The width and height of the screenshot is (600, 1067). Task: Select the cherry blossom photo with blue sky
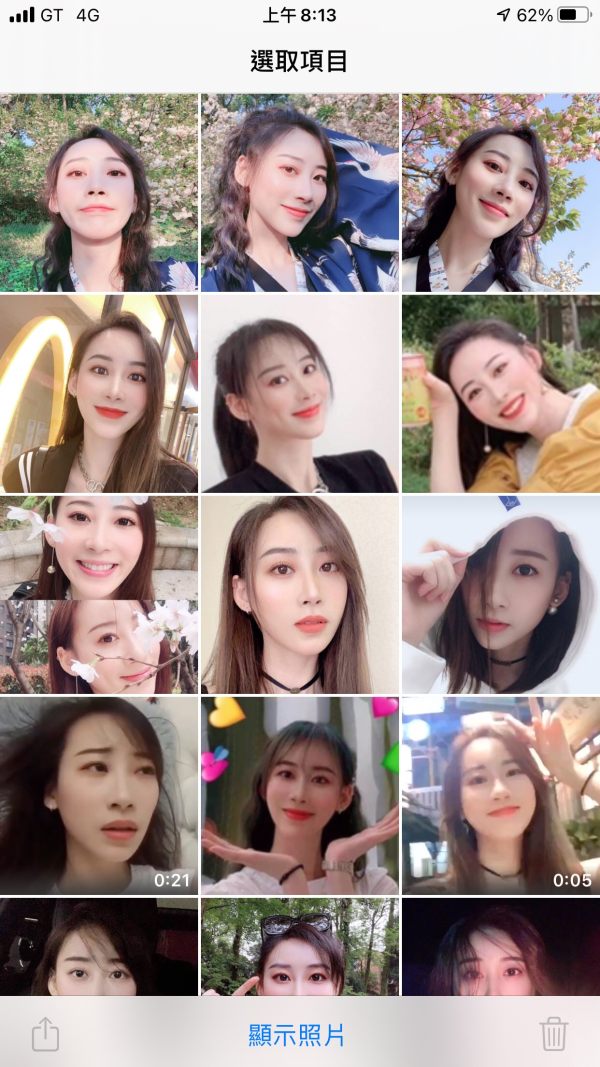click(501, 193)
